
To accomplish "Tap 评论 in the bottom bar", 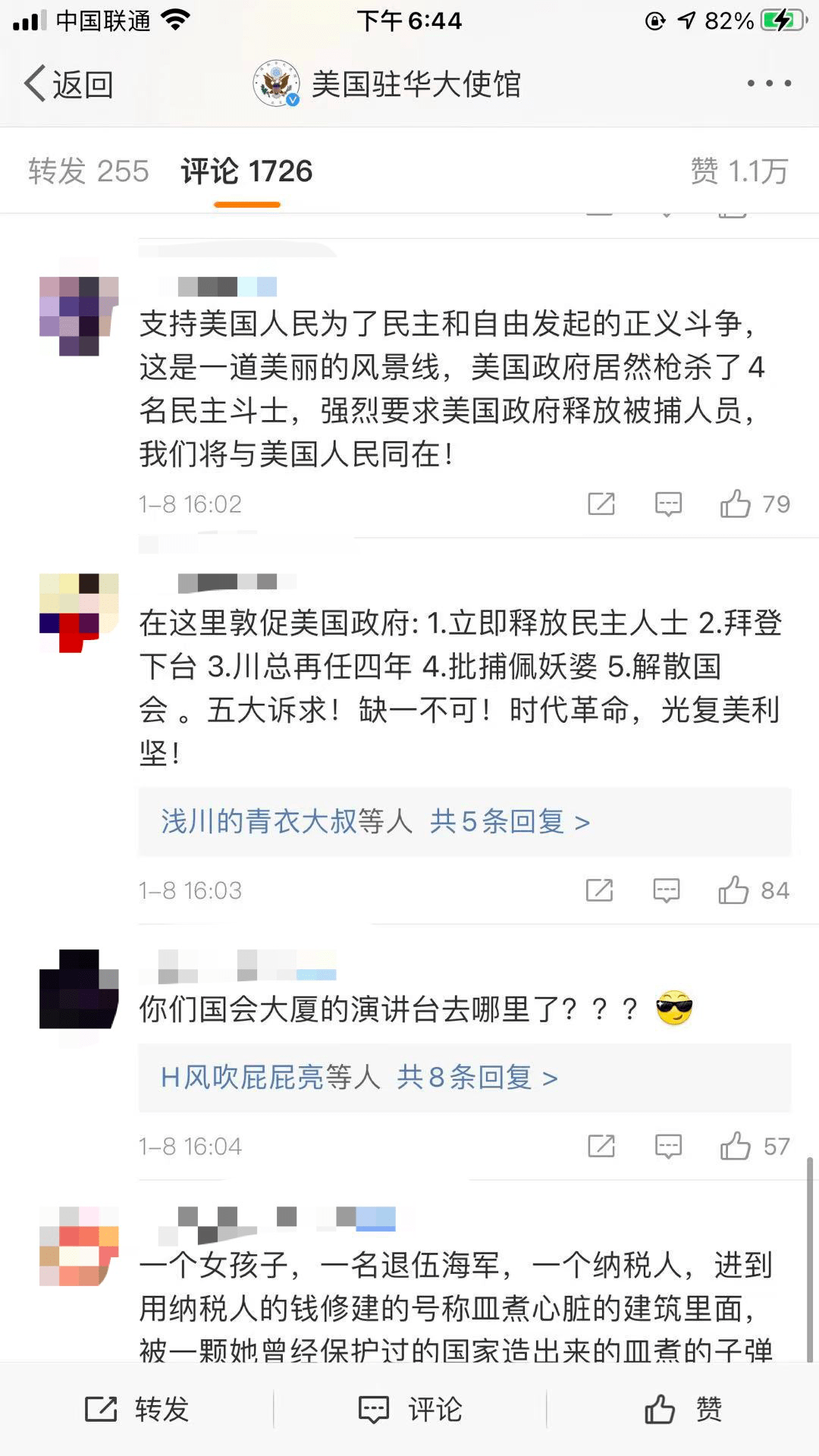I will [x=409, y=1409].
